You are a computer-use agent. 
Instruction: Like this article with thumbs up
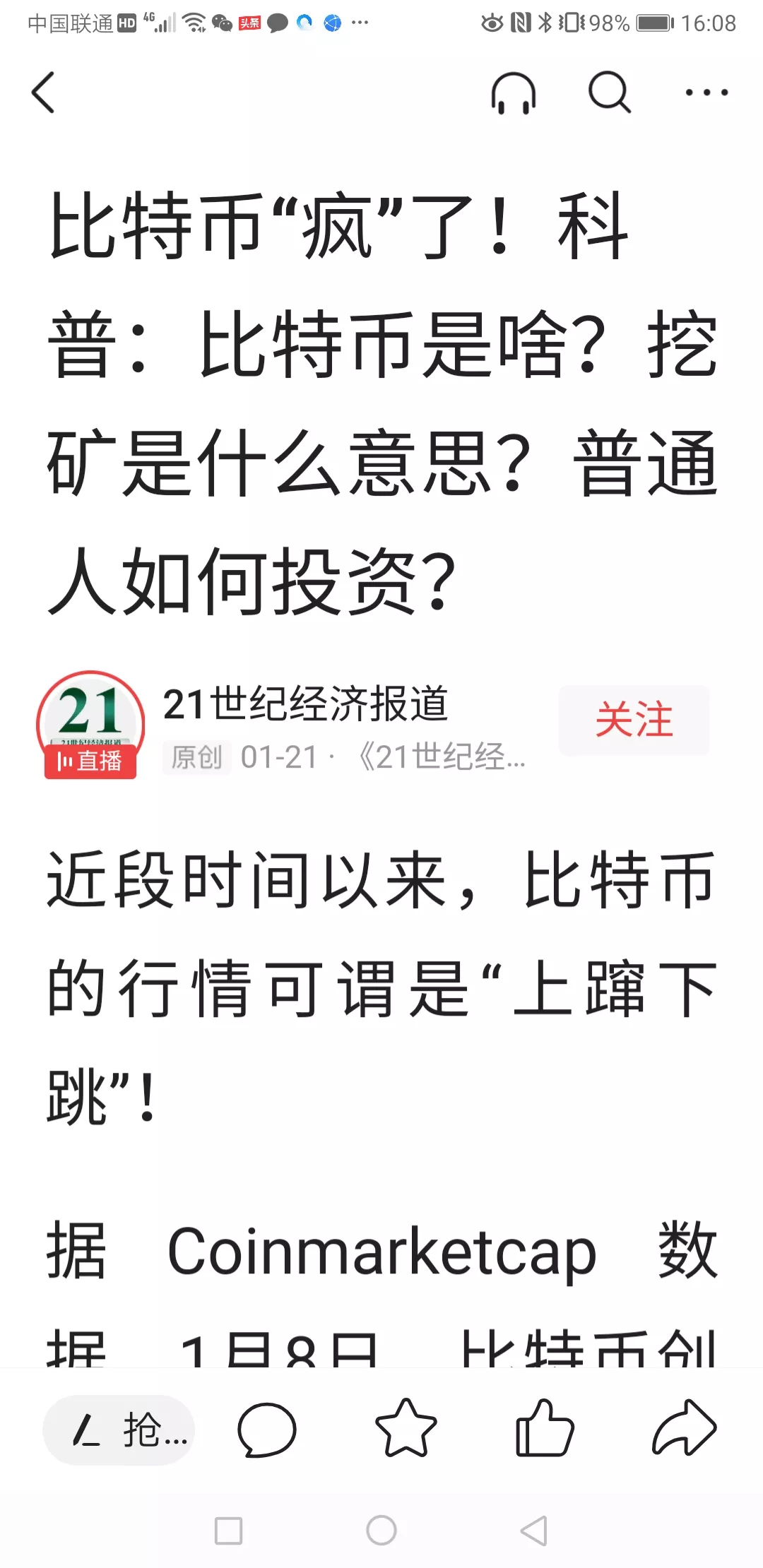[x=544, y=1429]
